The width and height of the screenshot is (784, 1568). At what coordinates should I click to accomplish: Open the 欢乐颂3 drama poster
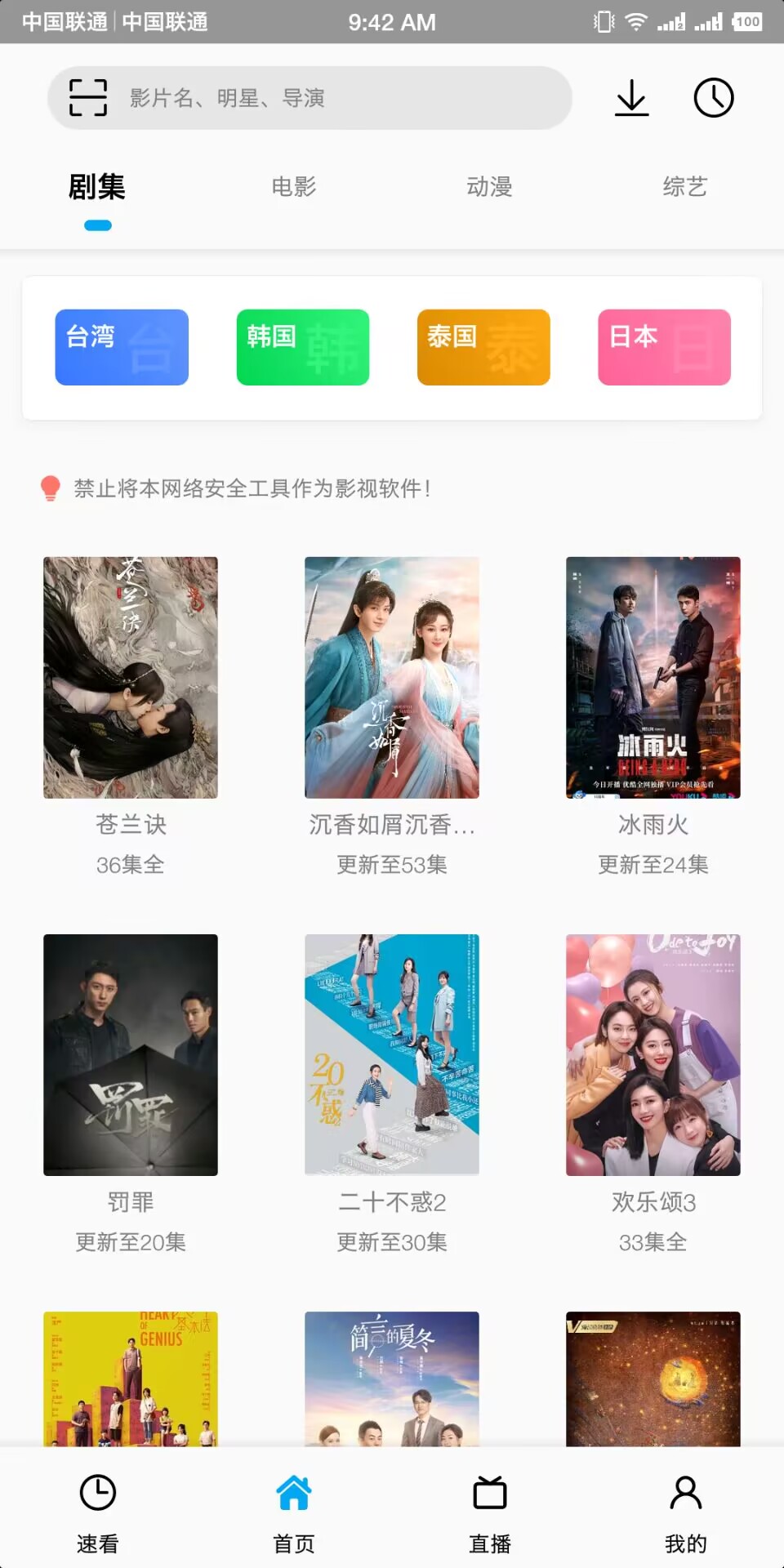coord(653,1055)
